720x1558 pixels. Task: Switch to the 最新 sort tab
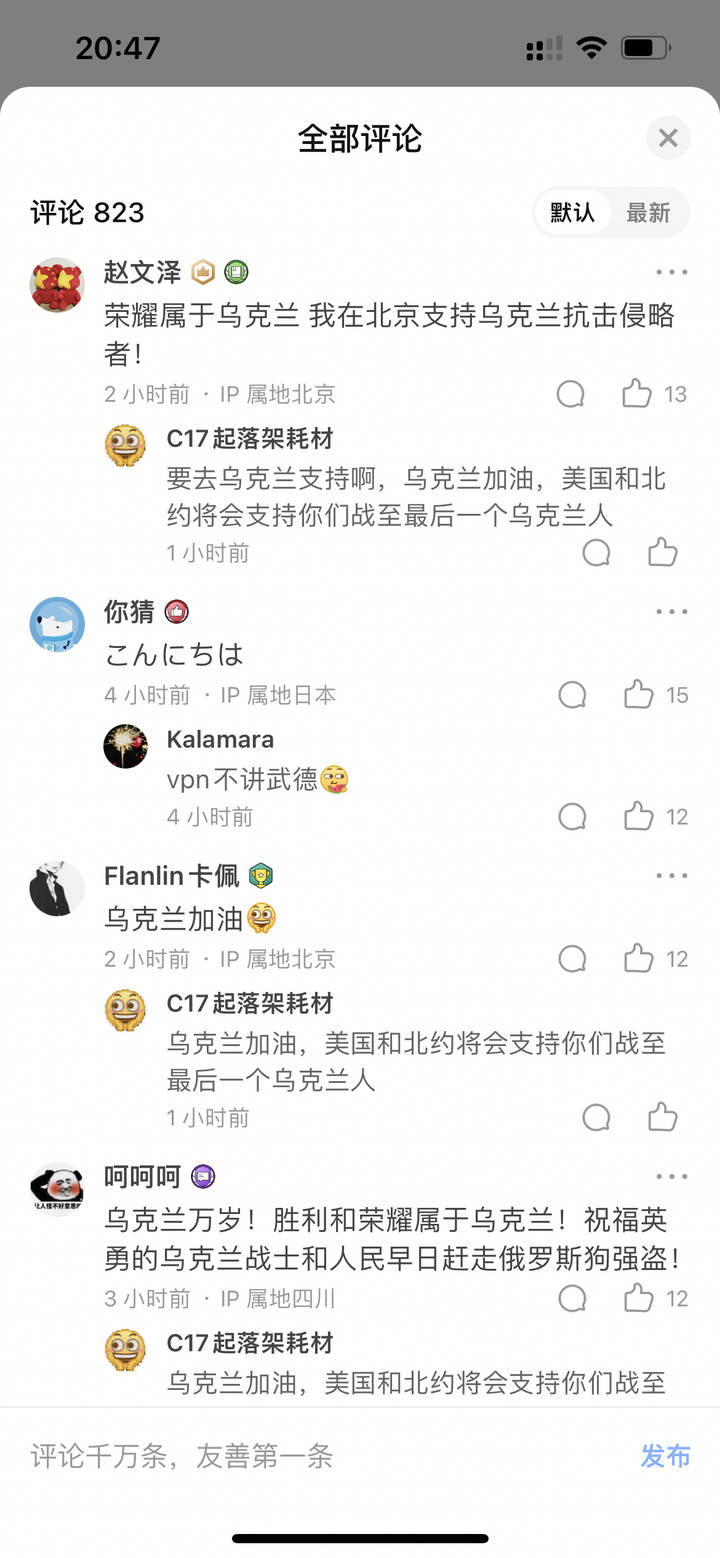[x=648, y=212]
